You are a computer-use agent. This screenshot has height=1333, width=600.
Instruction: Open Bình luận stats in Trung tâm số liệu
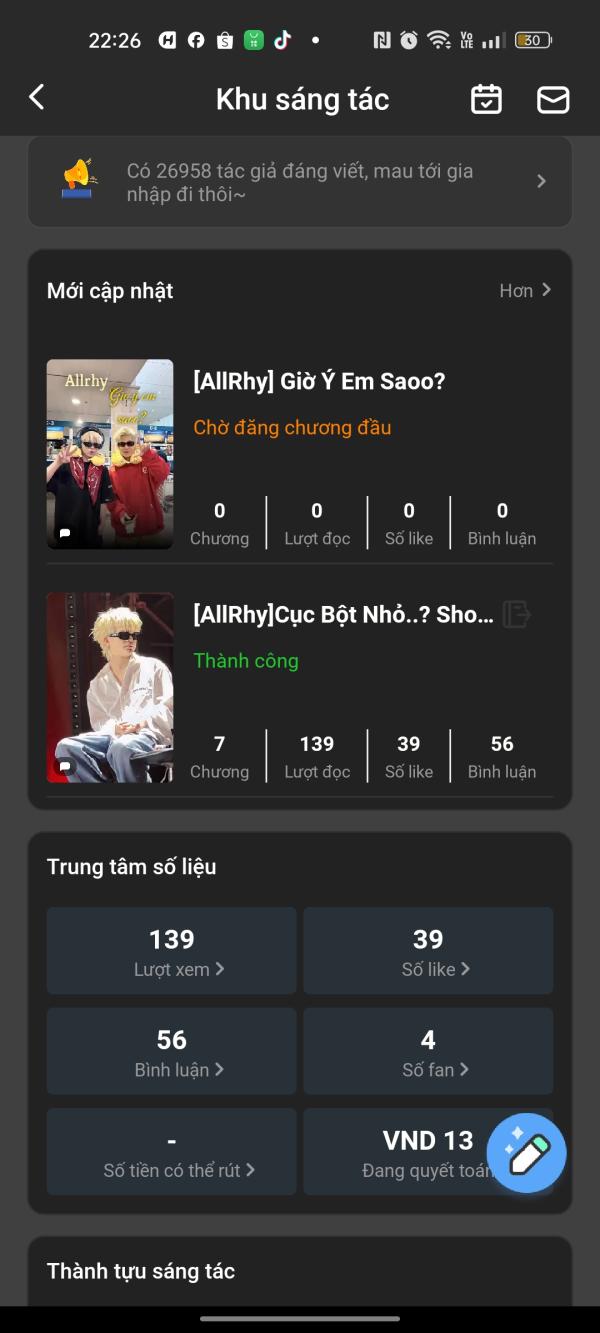(x=172, y=1051)
